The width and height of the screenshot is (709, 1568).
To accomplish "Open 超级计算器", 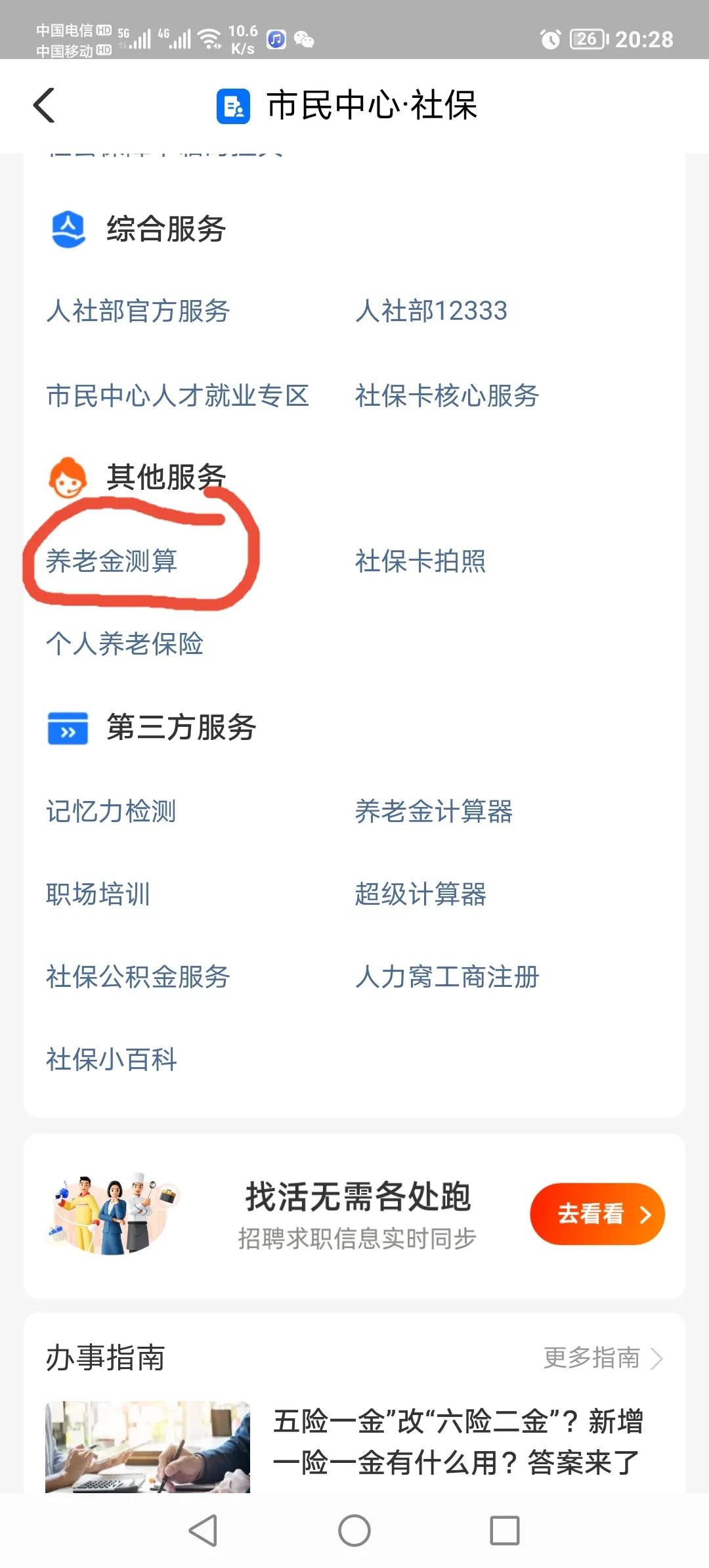I will pyautogui.click(x=421, y=894).
